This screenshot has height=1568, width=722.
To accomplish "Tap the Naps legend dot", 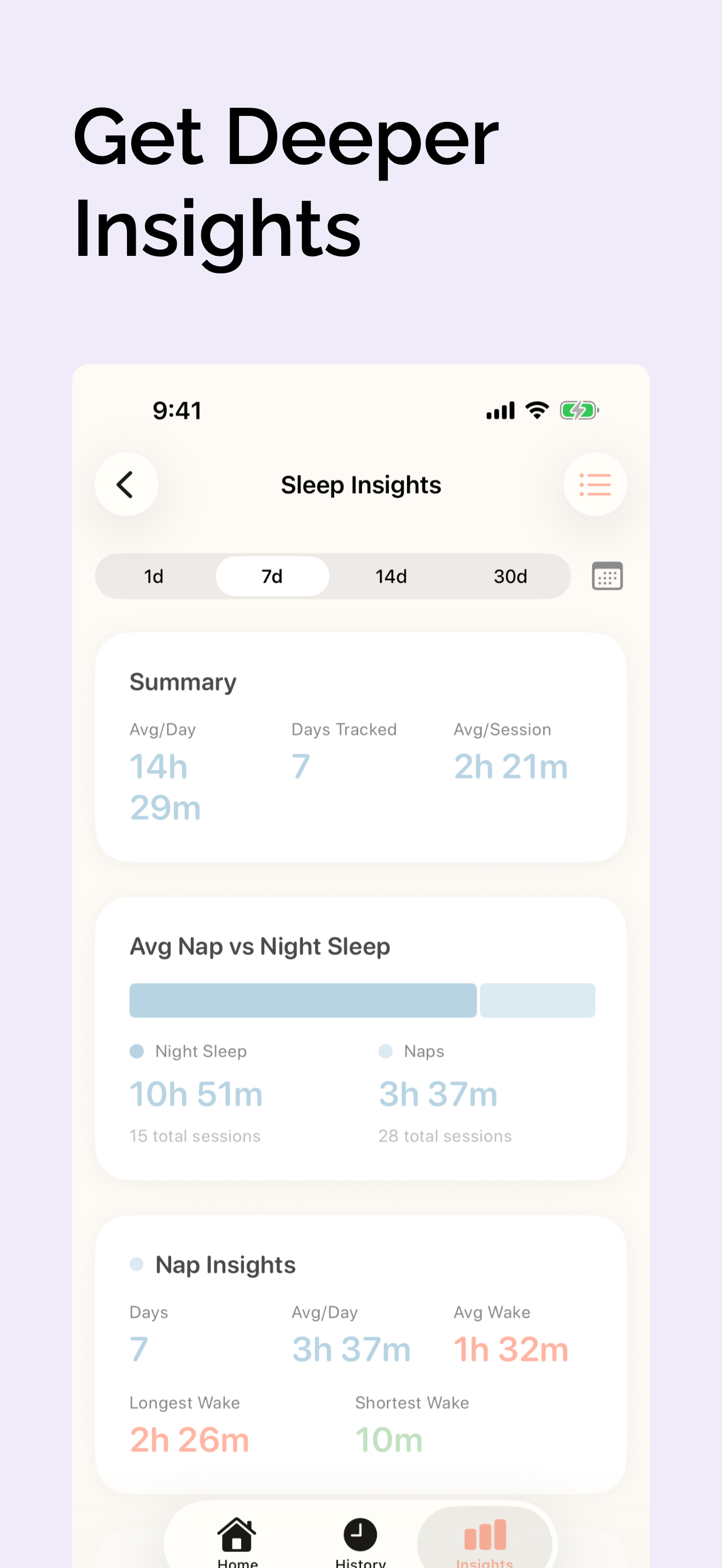I will (387, 1051).
